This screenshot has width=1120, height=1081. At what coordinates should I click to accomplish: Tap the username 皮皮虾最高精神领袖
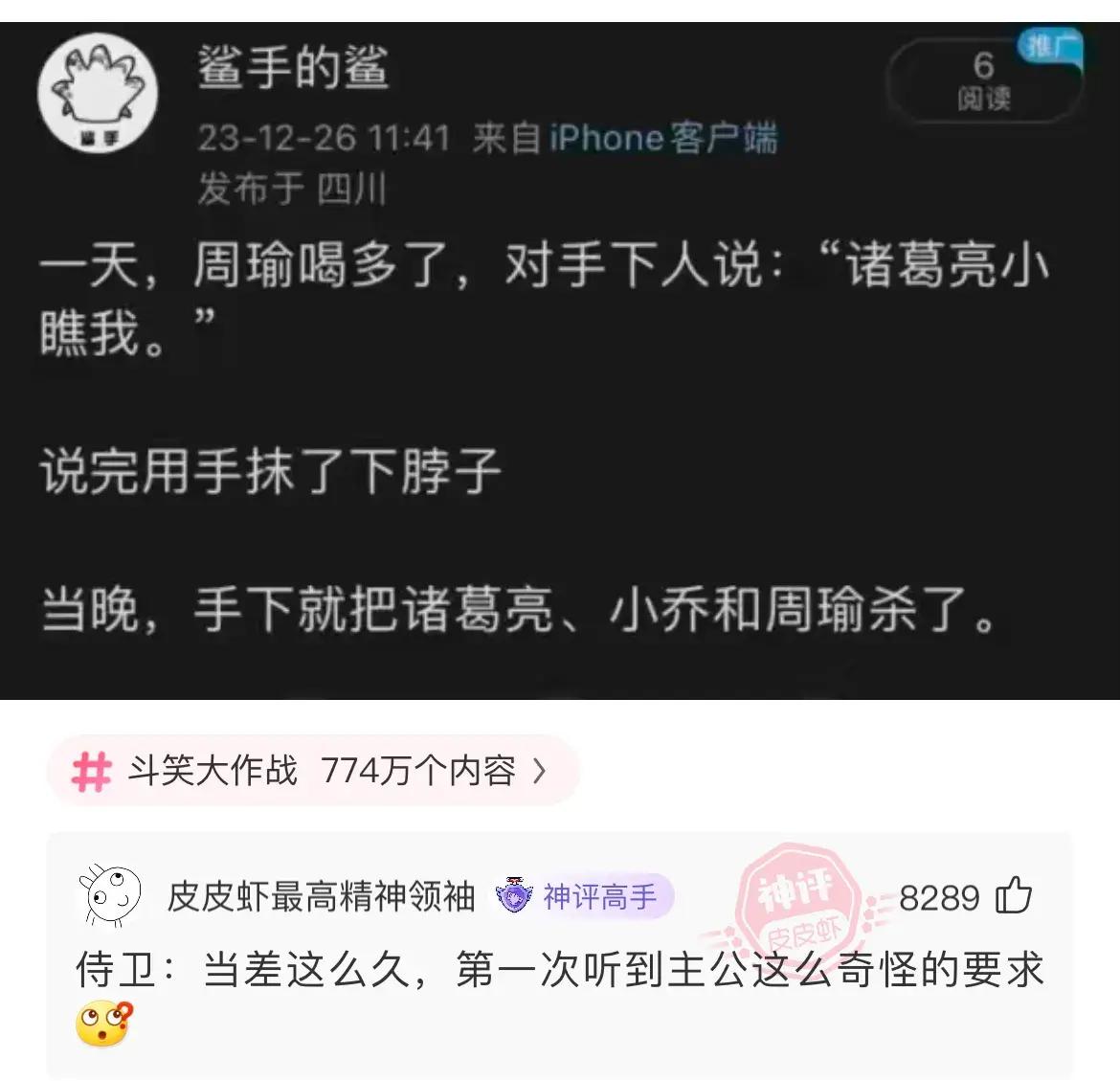[321, 897]
